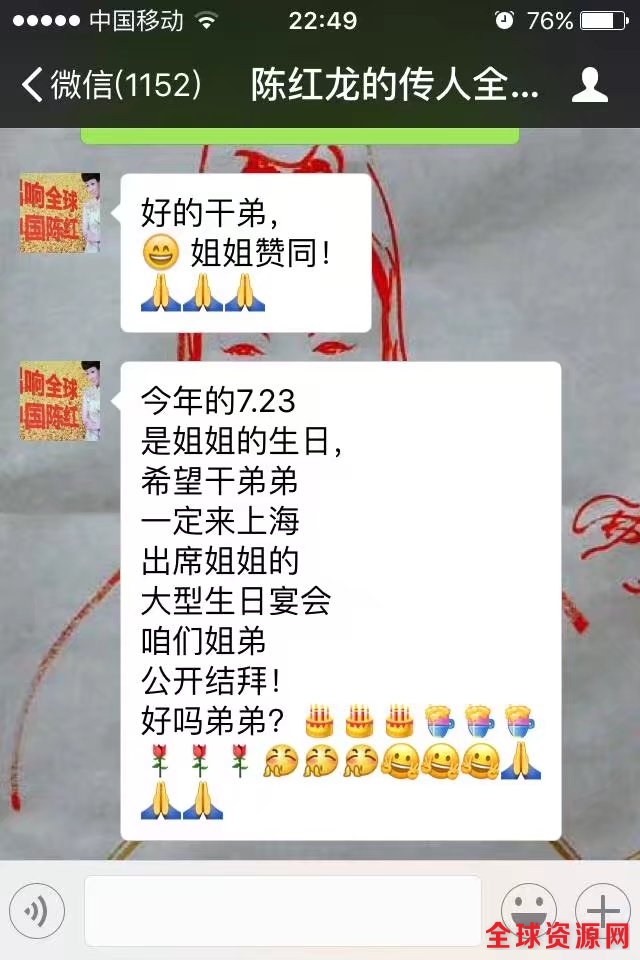This screenshot has height=960, width=640.
Task: Focus the message text field
Action: click(x=282, y=910)
